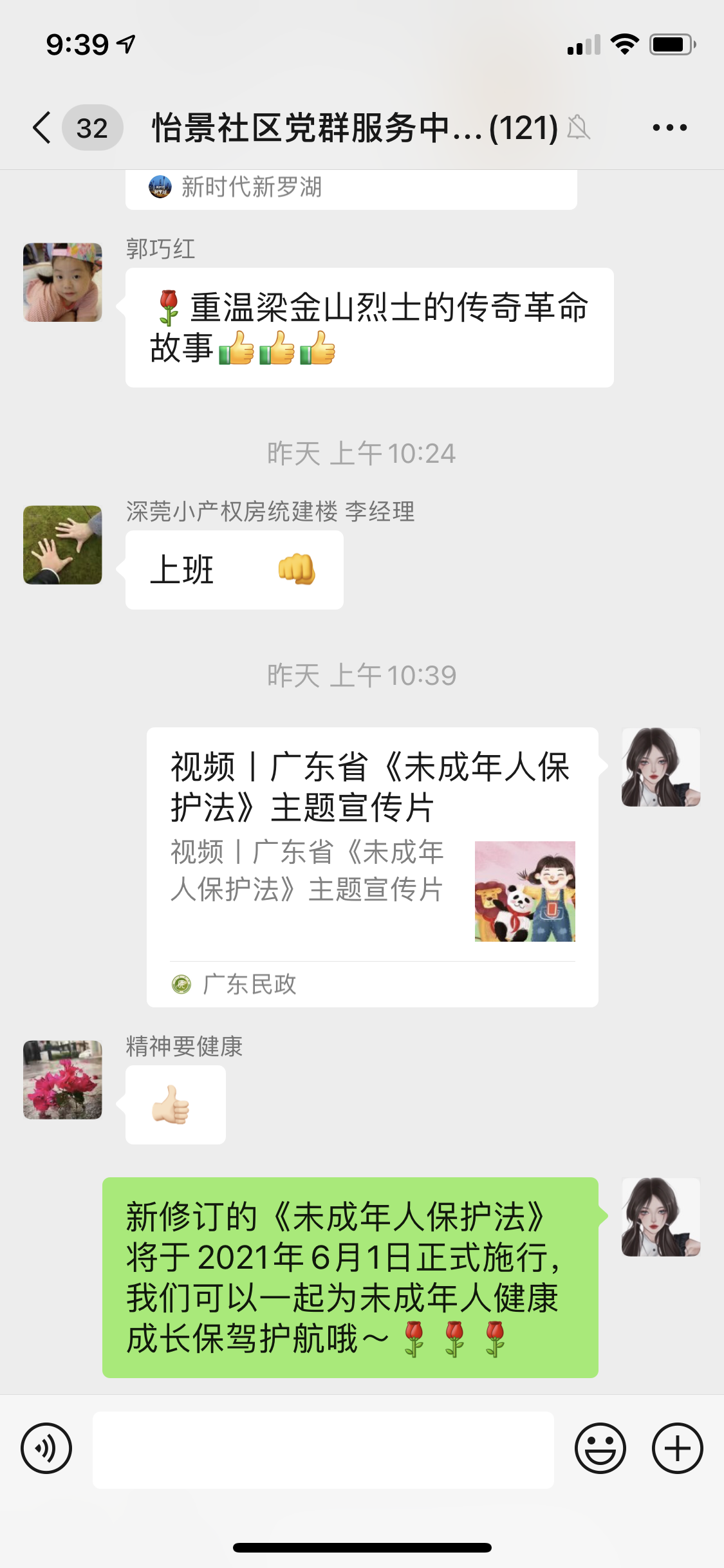724x1568 pixels.
Task: Open the group chat overflow menu
Action: (669, 127)
